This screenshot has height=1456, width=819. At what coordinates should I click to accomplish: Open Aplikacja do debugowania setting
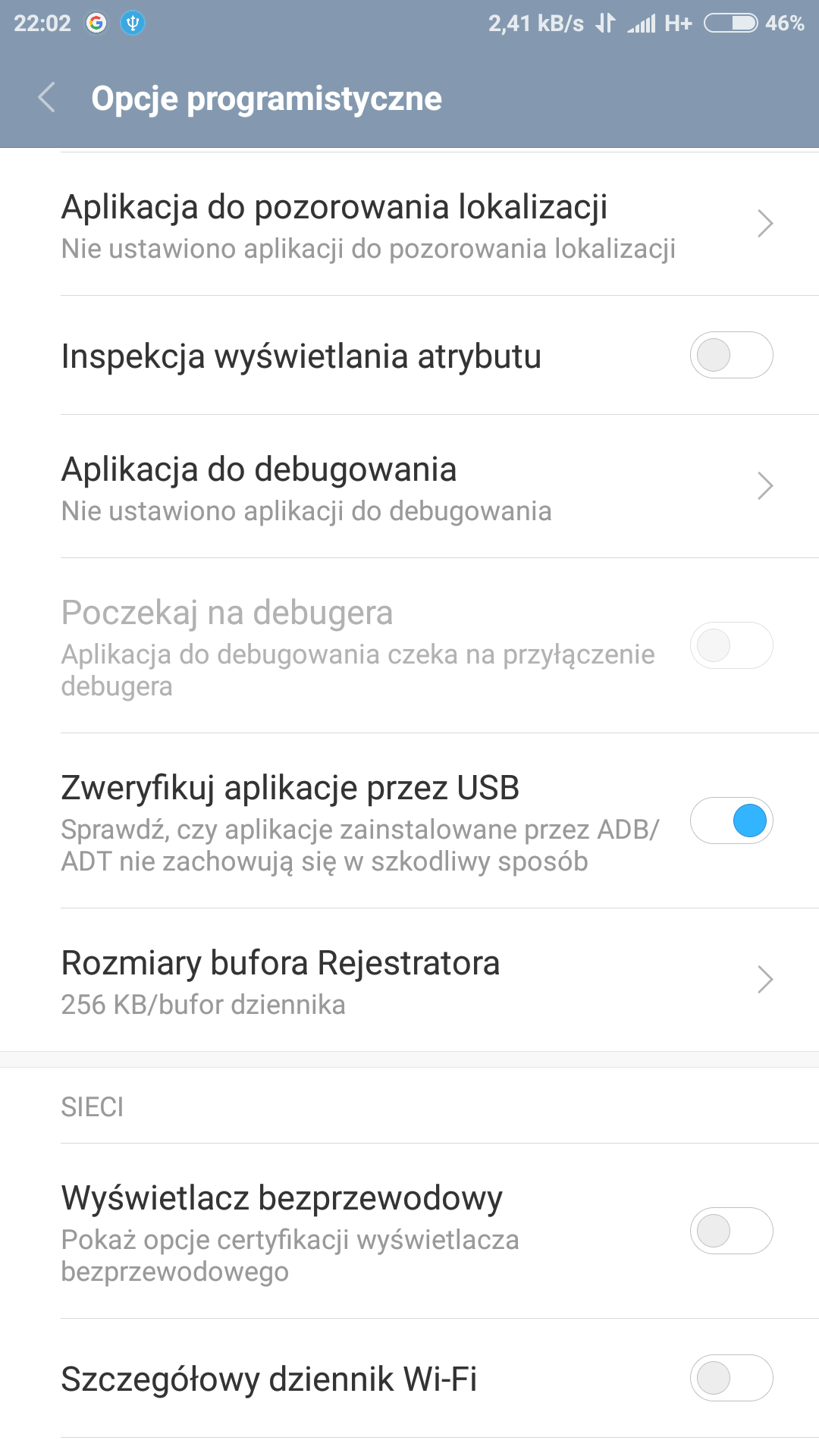click(409, 487)
